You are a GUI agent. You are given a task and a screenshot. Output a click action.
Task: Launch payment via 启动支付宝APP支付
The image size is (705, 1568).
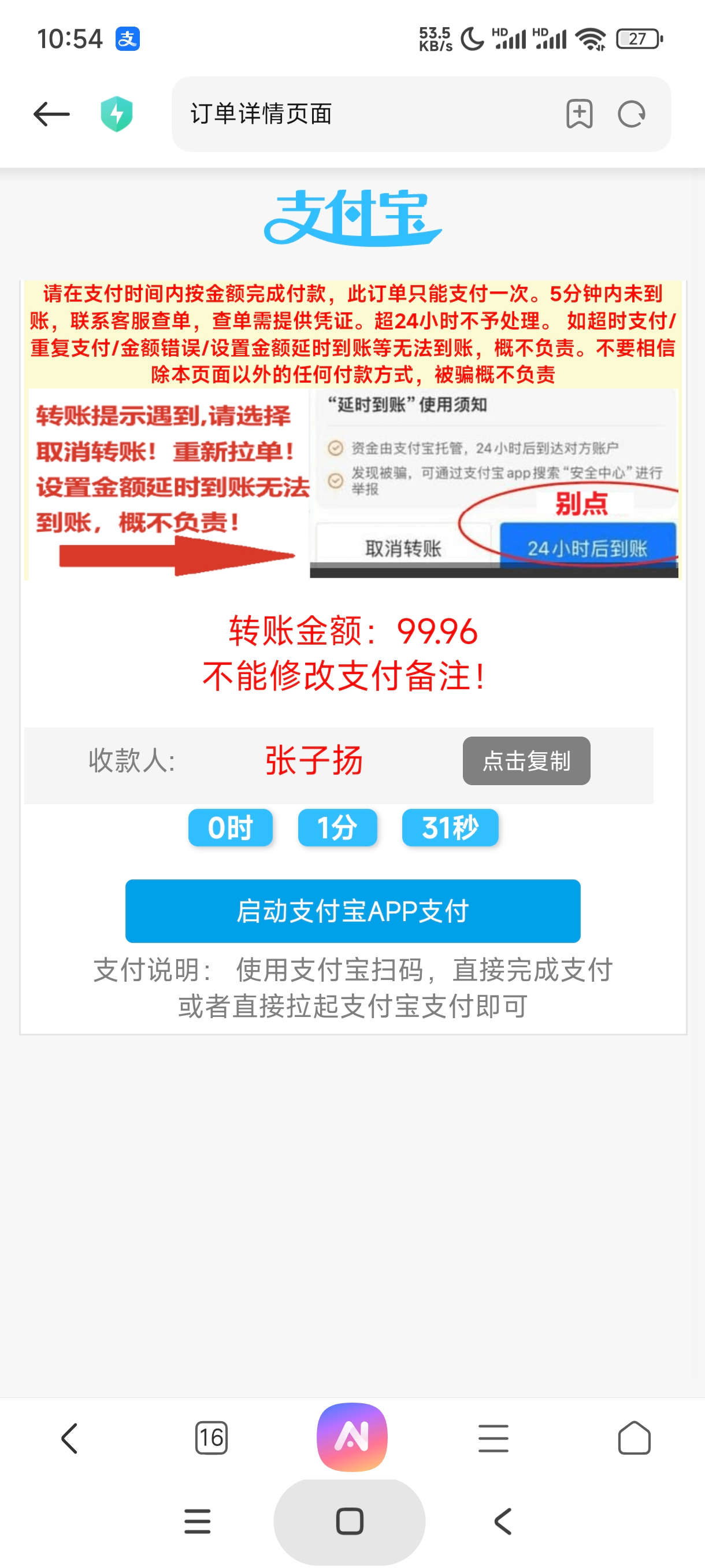click(353, 911)
